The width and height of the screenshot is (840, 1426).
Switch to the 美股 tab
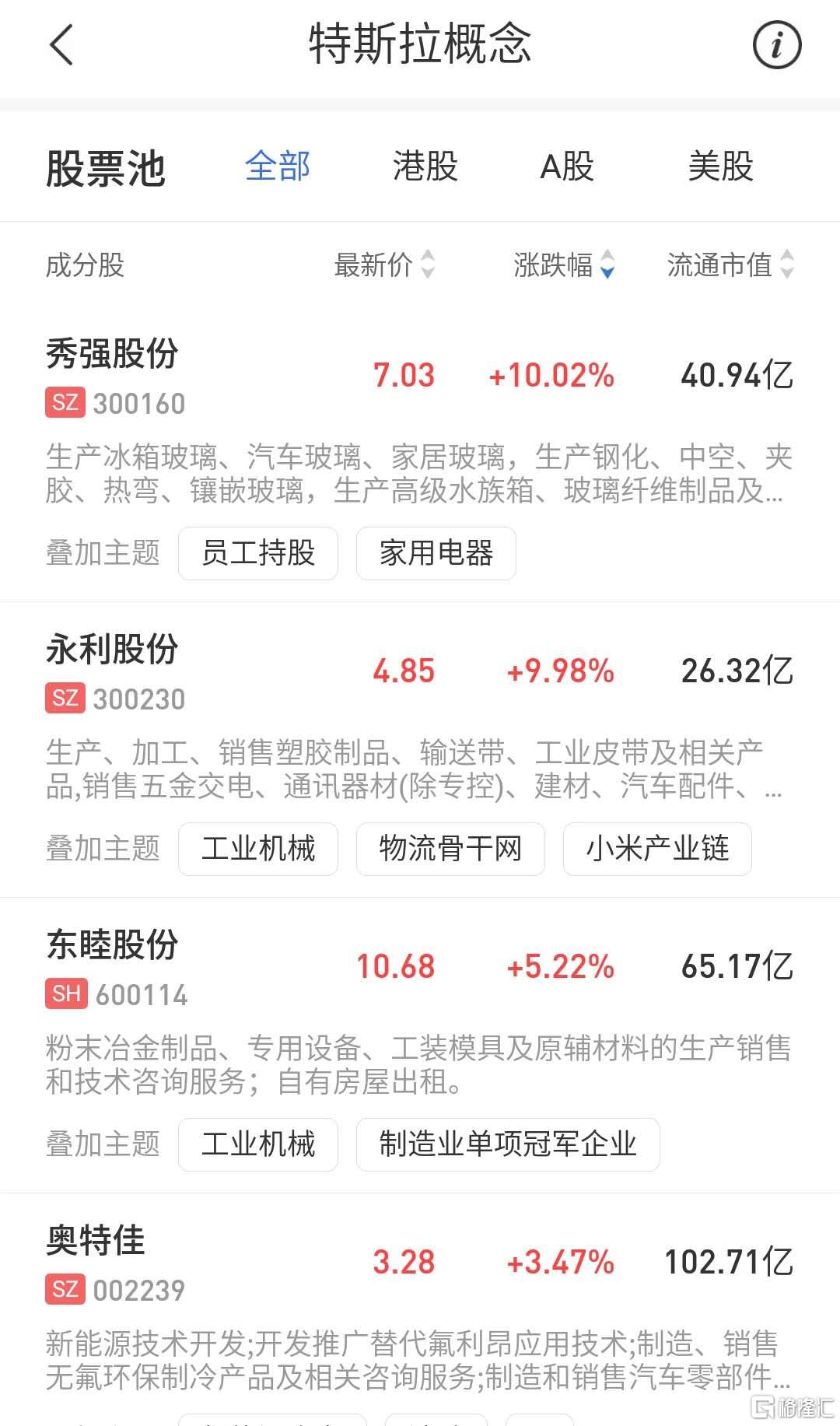click(721, 166)
